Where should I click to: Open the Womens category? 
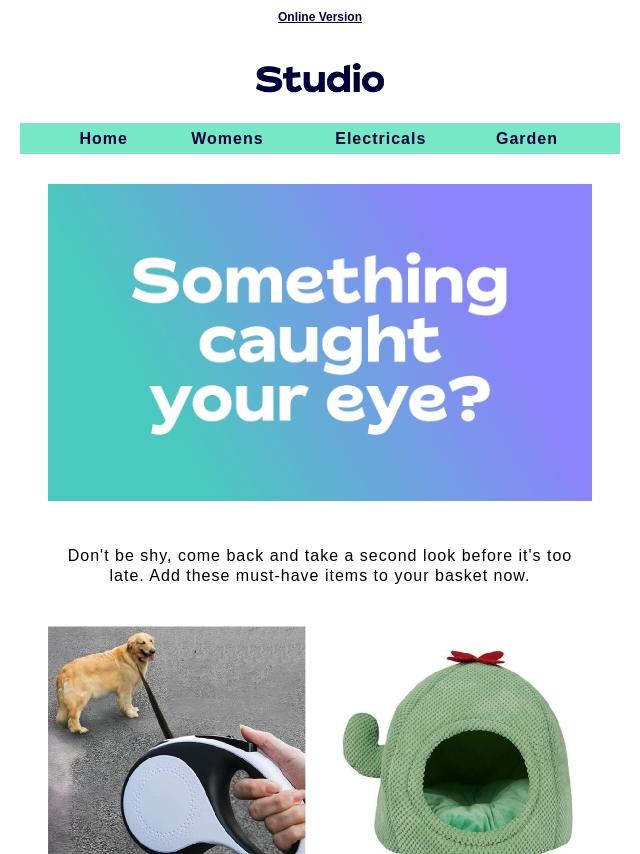pyautogui.click(x=227, y=138)
